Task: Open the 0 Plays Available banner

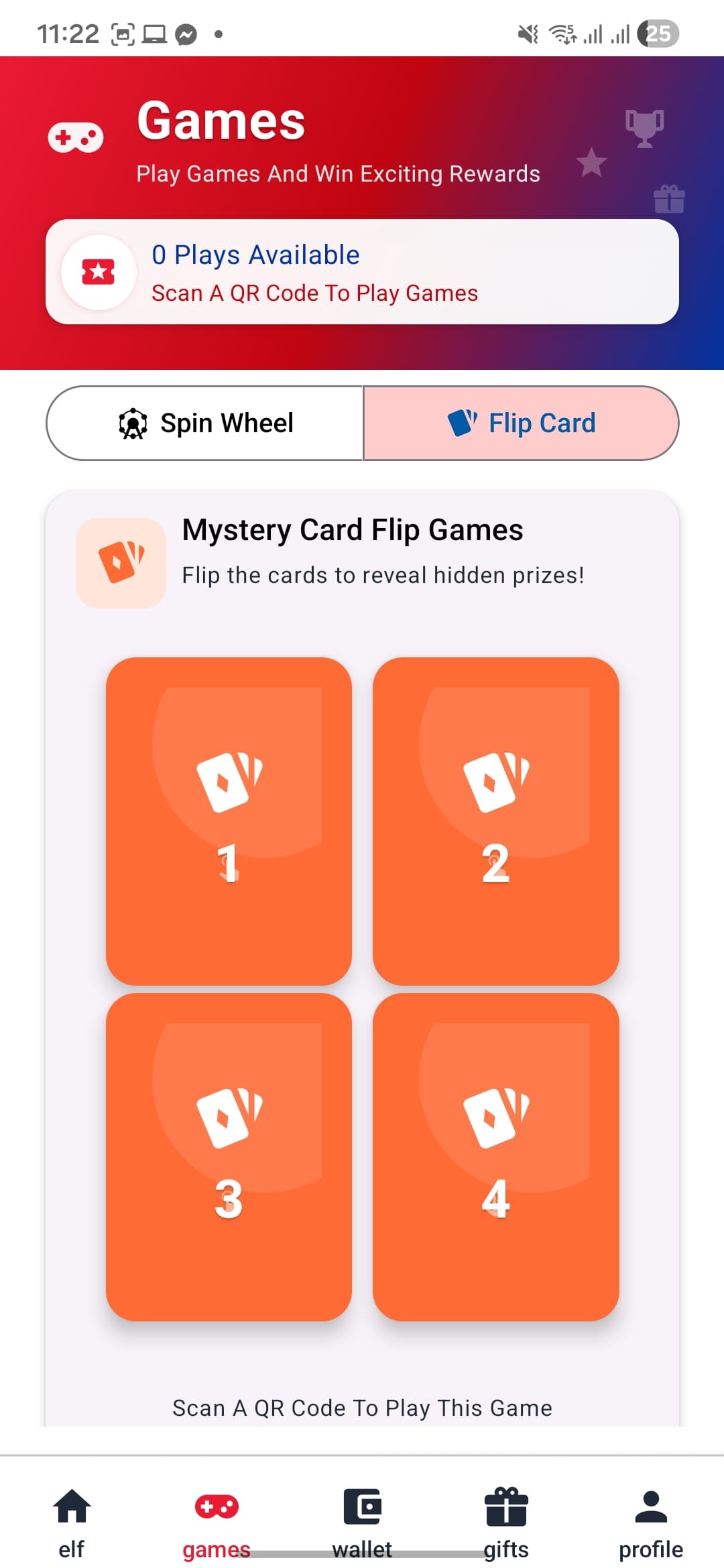Action: [x=362, y=272]
